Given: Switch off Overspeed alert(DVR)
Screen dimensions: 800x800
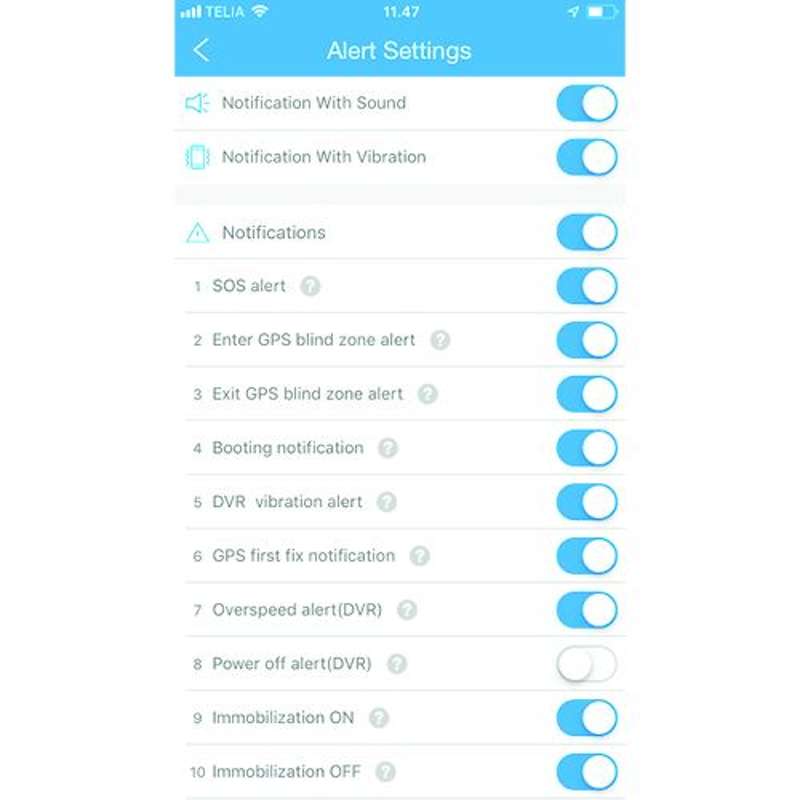Looking at the screenshot, I should coord(586,609).
